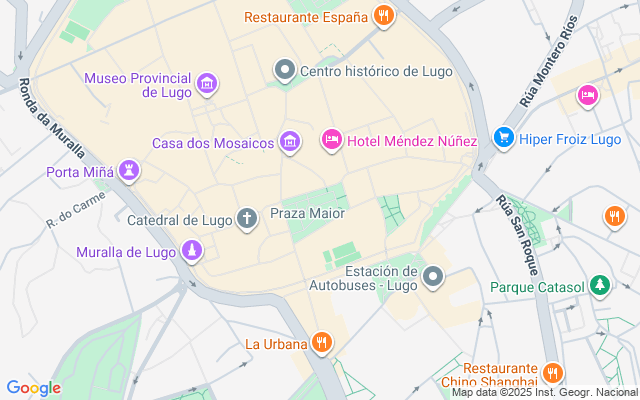The image size is (640, 400).
Task: Select the Porta Miñá landmark marker
Action: coord(127,171)
